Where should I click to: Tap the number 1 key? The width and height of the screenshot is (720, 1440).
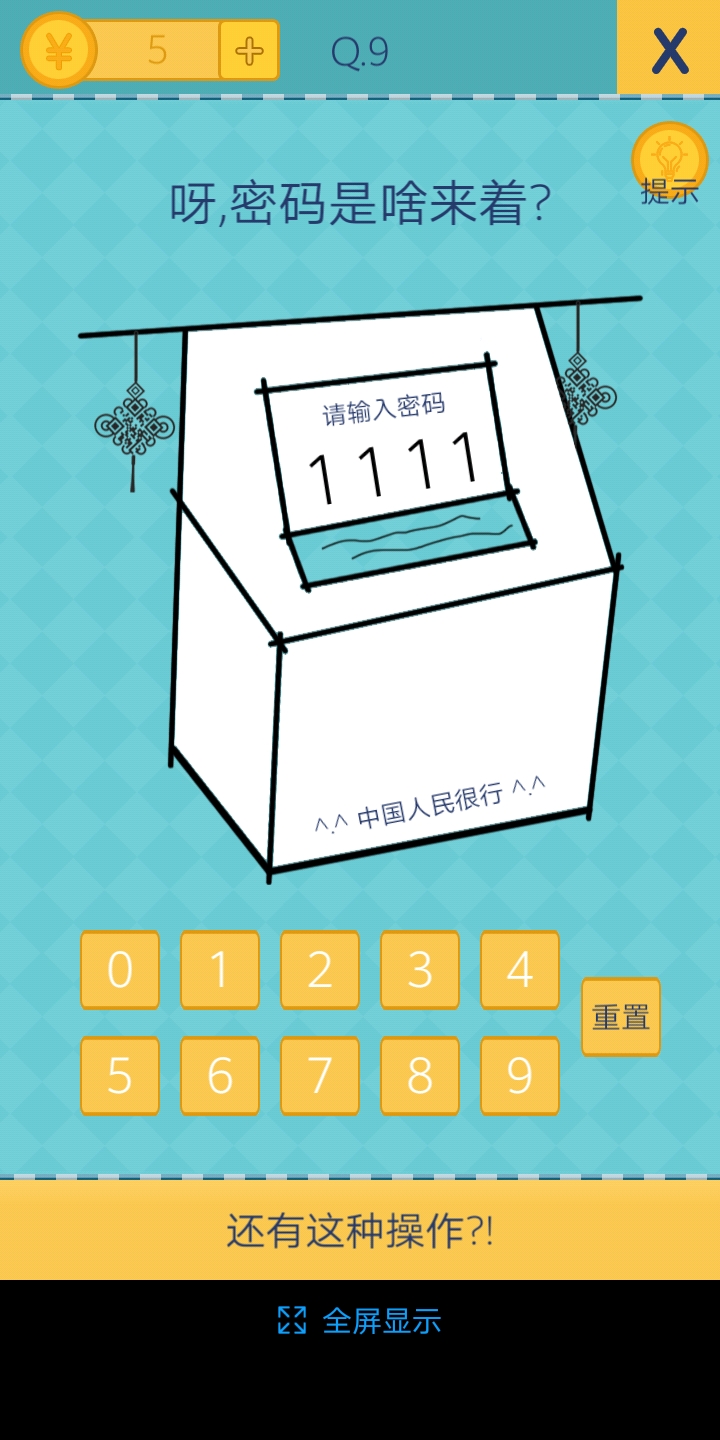pyautogui.click(x=220, y=969)
